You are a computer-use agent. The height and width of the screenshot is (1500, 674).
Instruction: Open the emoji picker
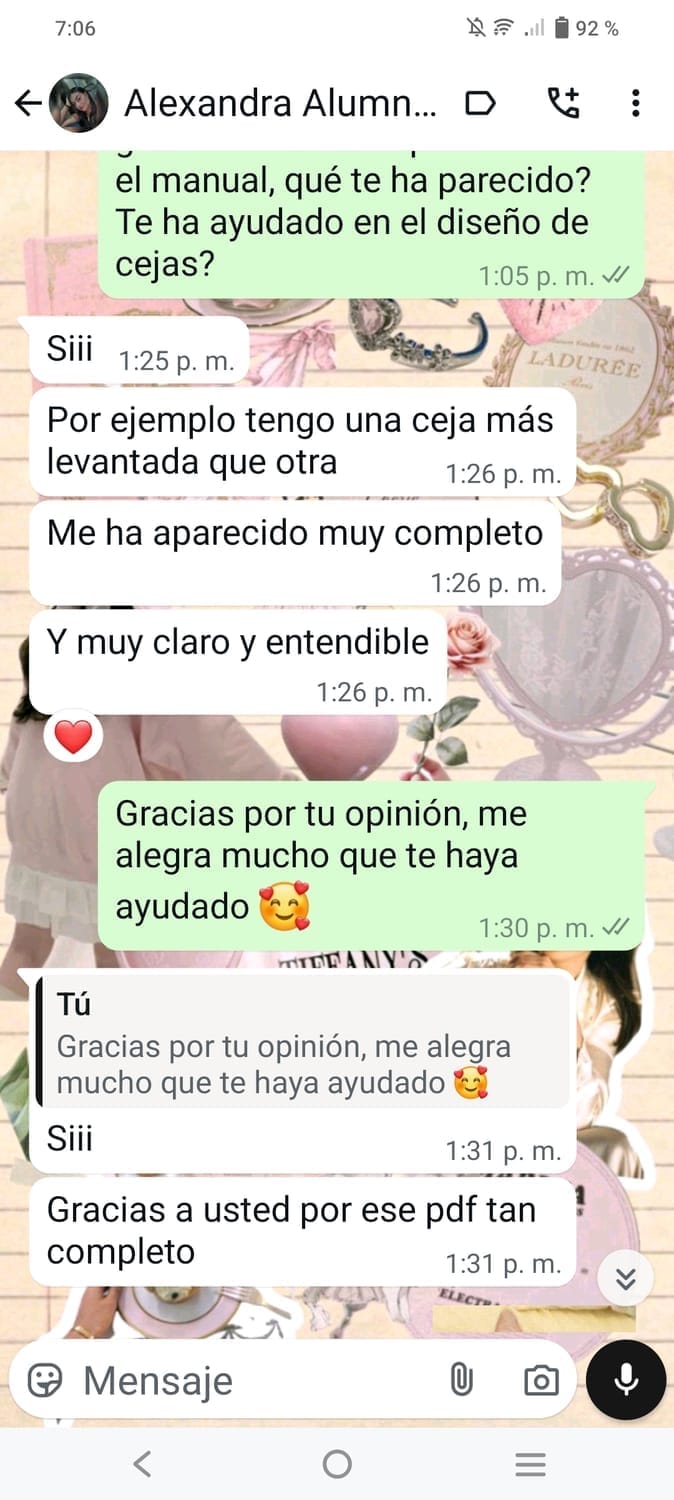[45, 1381]
